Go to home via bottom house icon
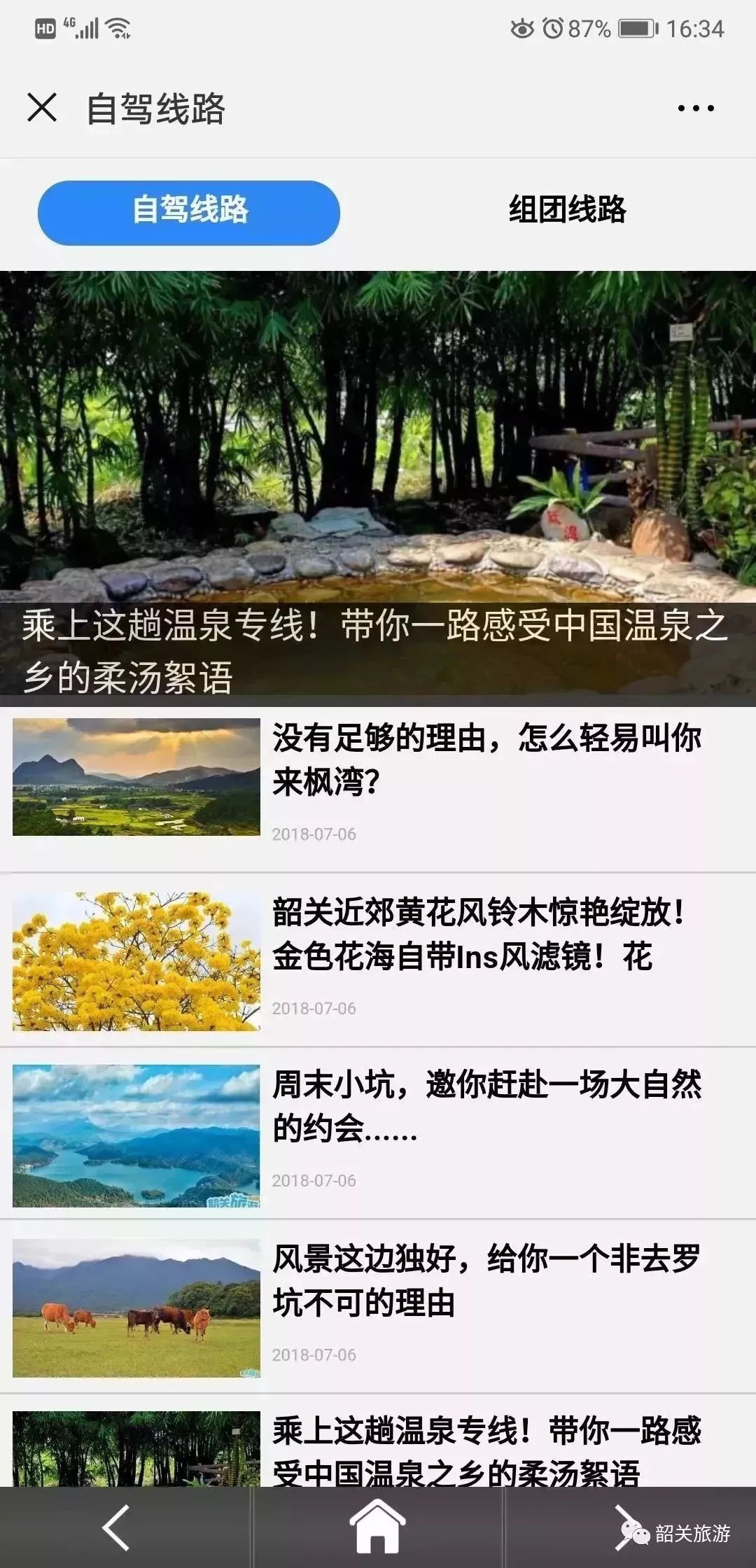The width and height of the screenshot is (756, 1568). click(377, 1528)
